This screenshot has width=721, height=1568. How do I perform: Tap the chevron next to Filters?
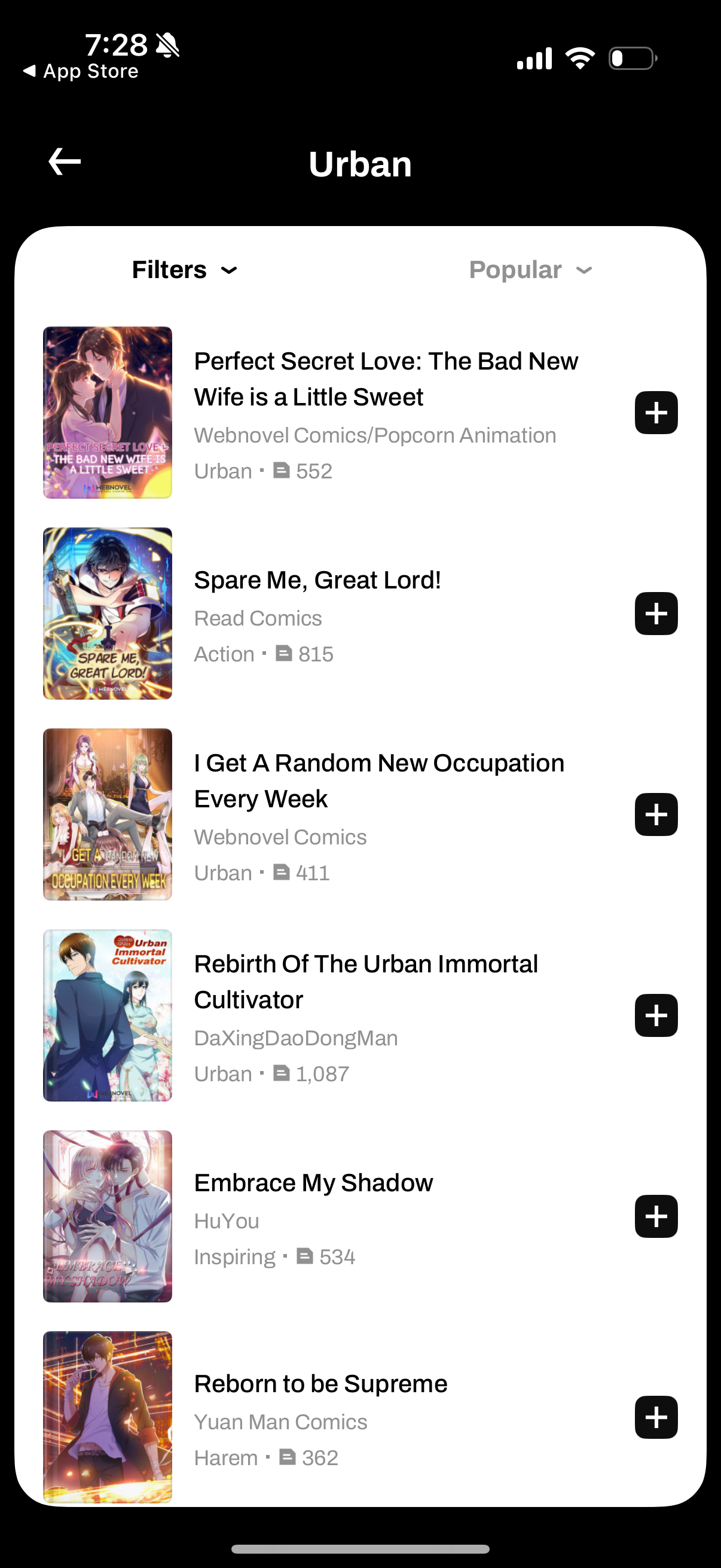(x=230, y=270)
